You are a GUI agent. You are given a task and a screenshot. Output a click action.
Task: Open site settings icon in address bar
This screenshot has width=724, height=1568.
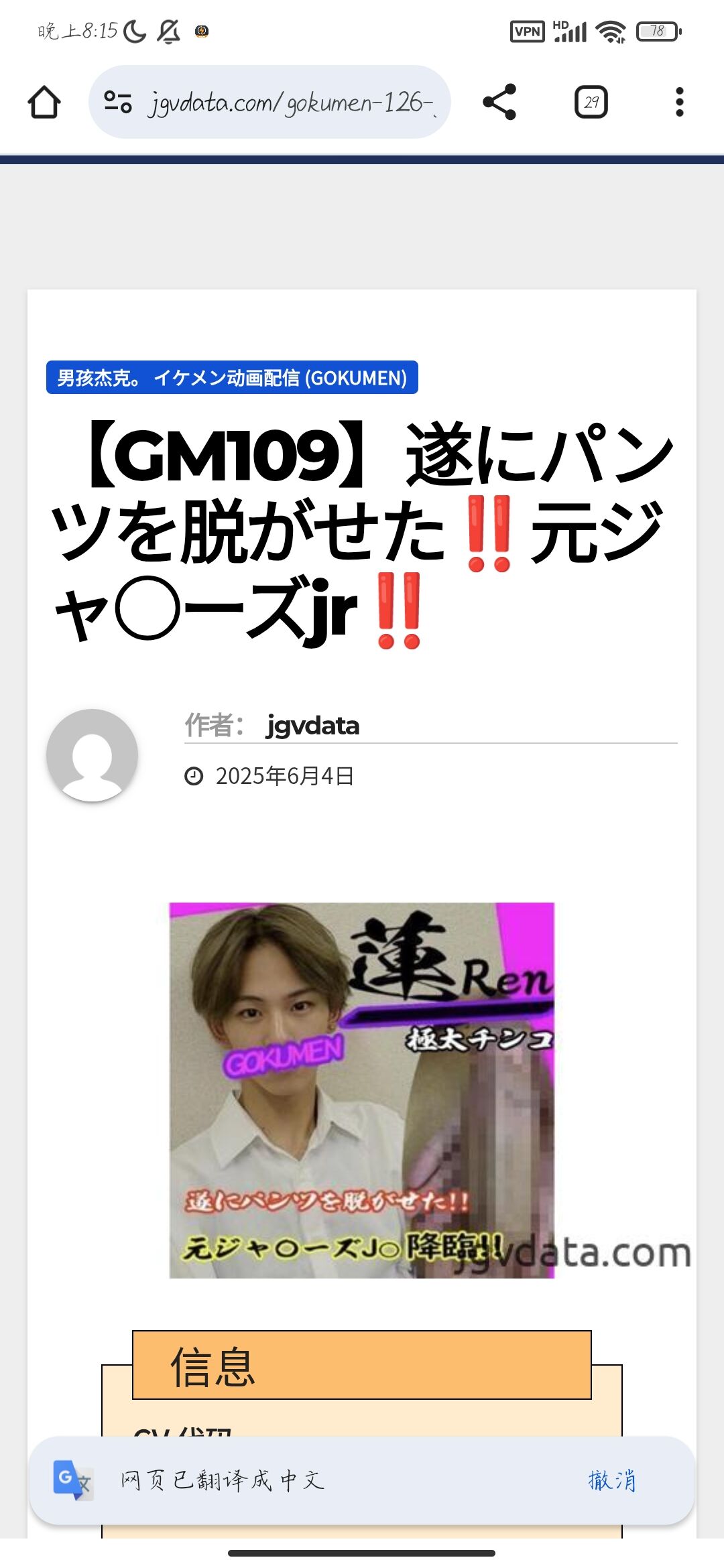(118, 102)
